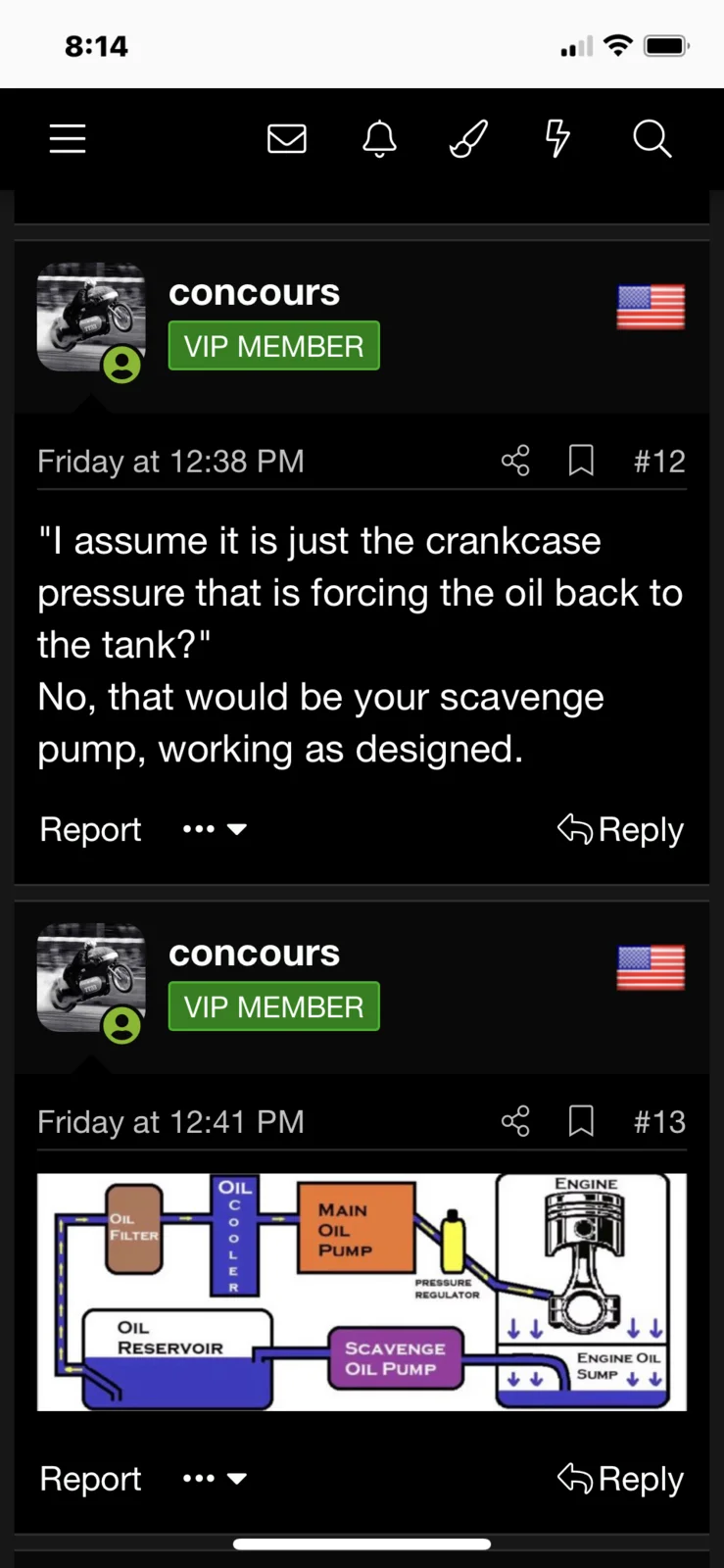This screenshot has height=1568, width=724.
Task: Reply to post #13
Action: pos(620,1478)
